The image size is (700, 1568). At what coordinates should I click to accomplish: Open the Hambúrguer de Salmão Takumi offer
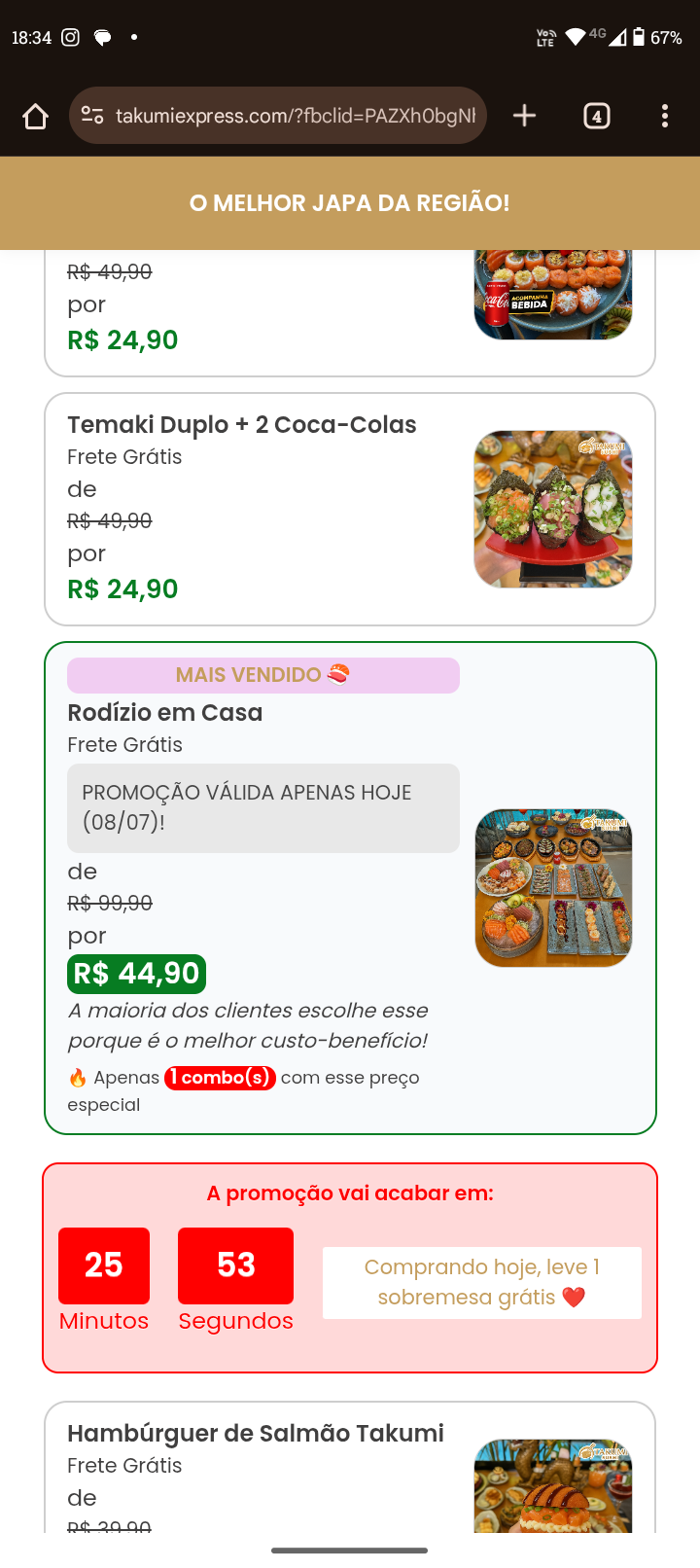tap(350, 1469)
